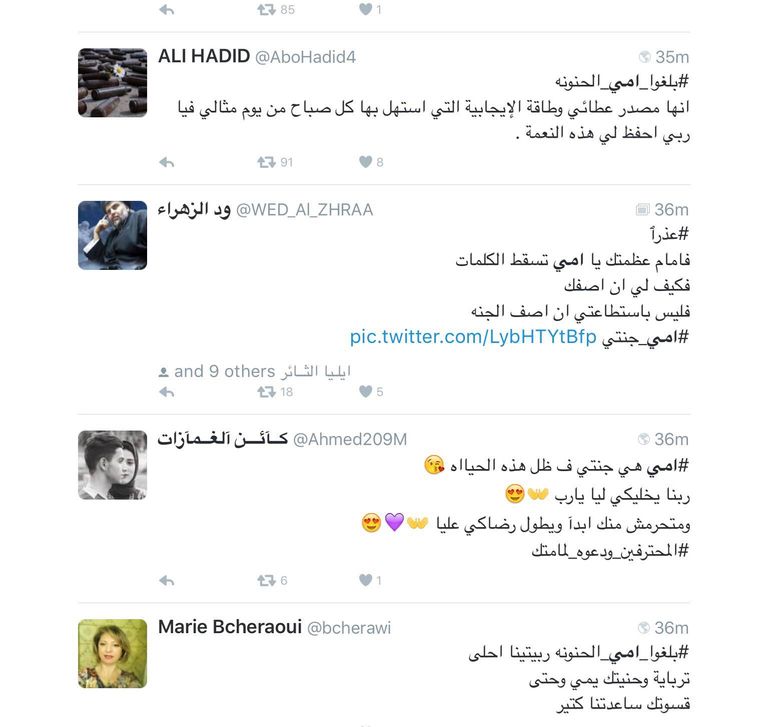Open WED_Al_ZHRAA profile avatar

[x=113, y=235]
